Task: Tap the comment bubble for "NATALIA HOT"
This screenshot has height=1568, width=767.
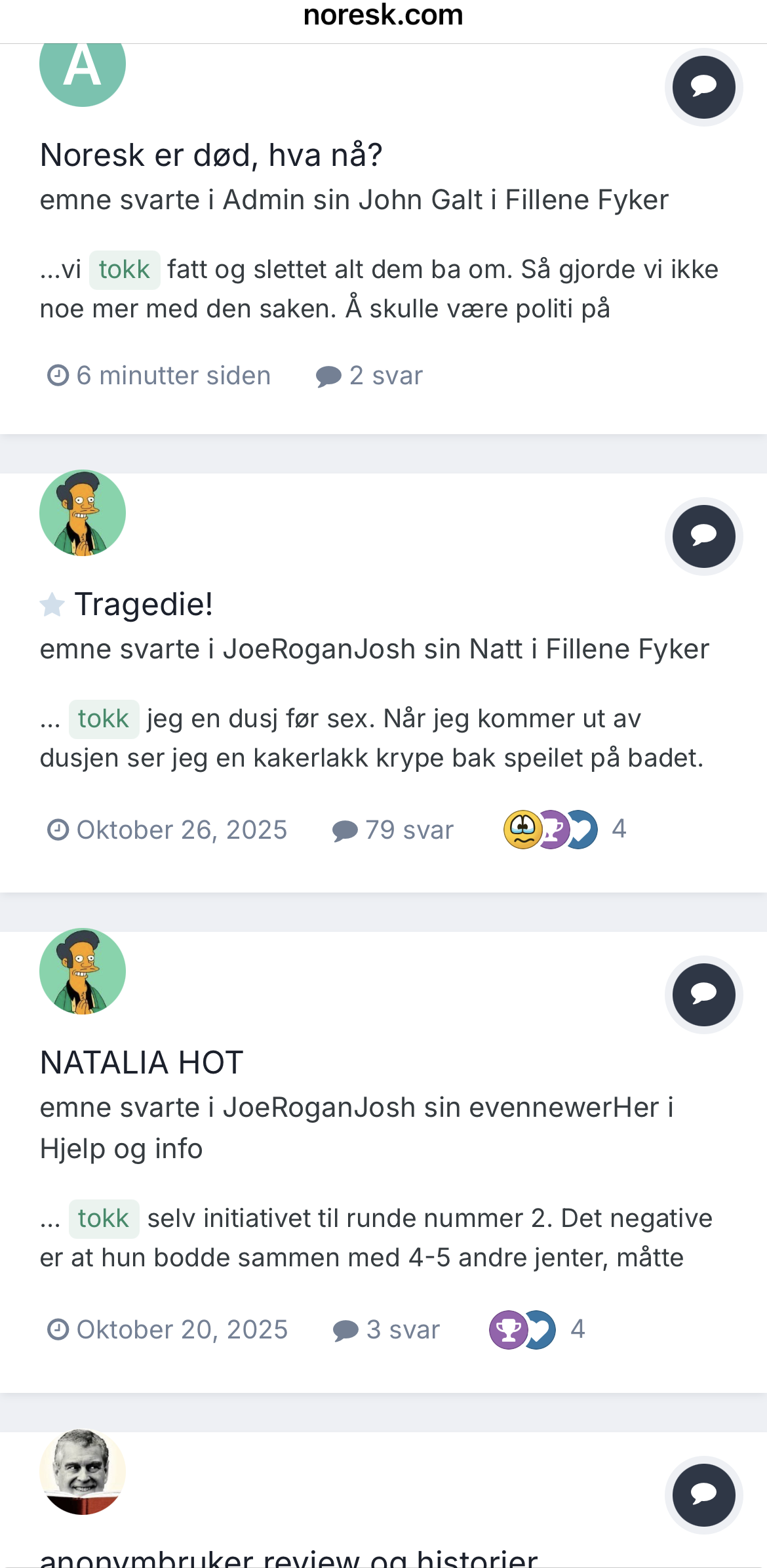Action: (x=703, y=994)
